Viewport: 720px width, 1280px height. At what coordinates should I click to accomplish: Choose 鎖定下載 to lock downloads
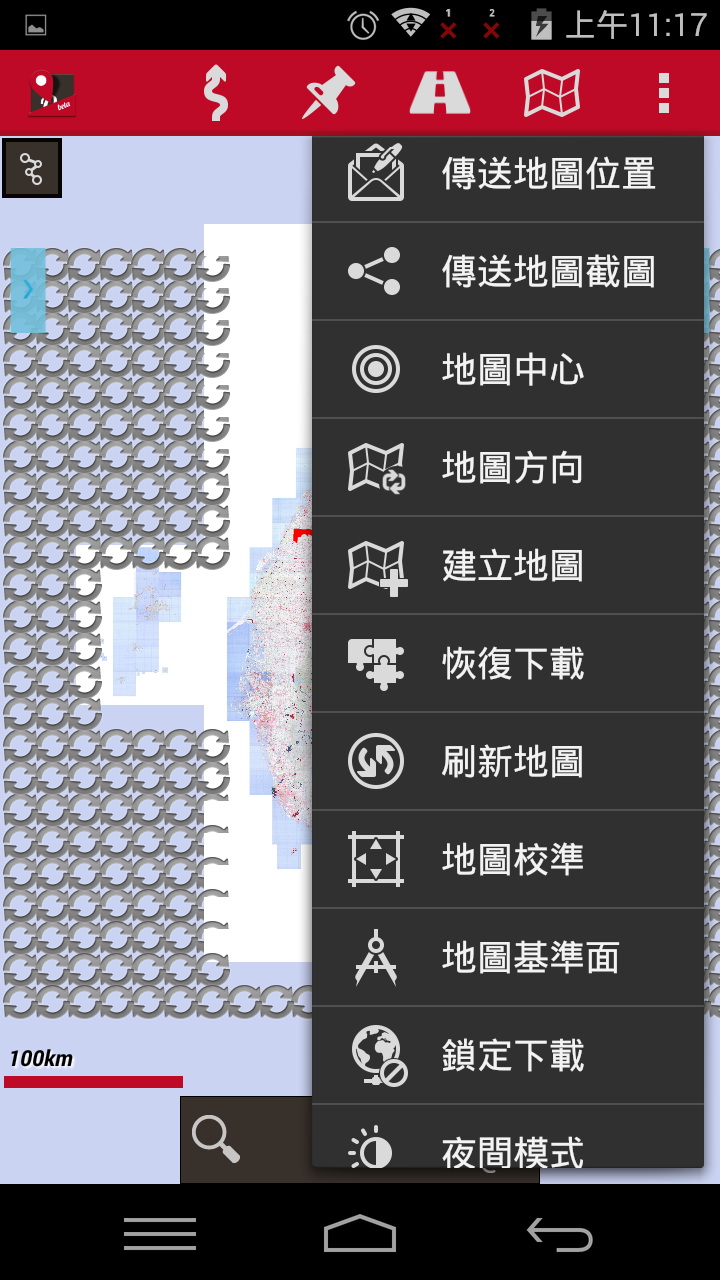(507, 1055)
